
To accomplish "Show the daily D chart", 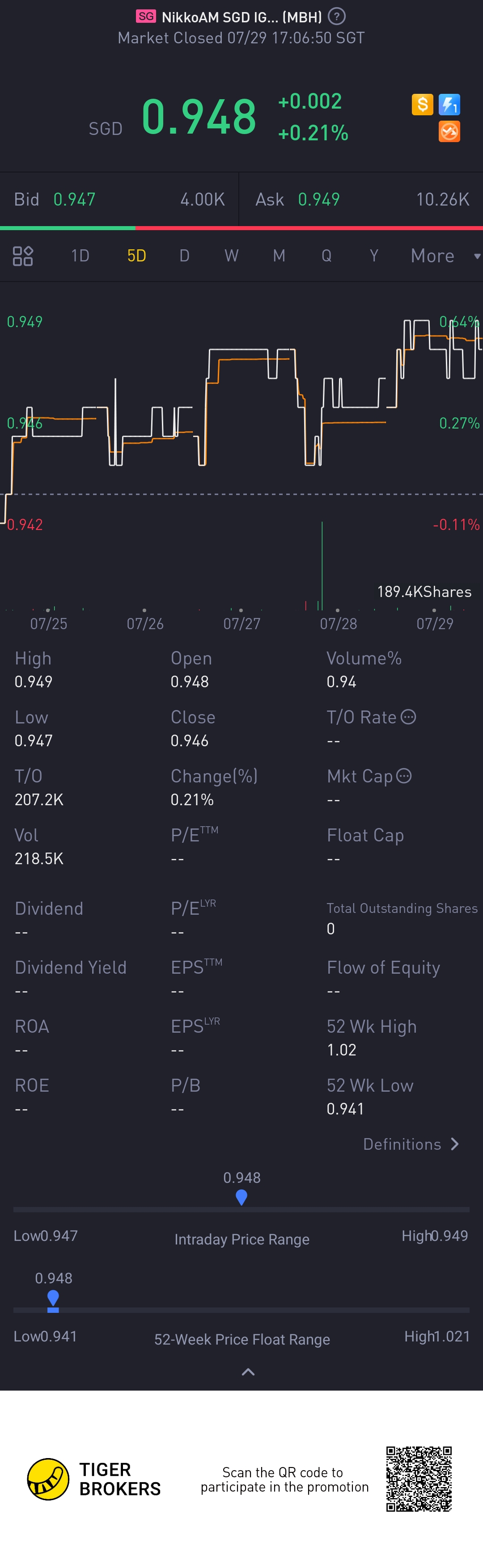I will pos(184,256).
